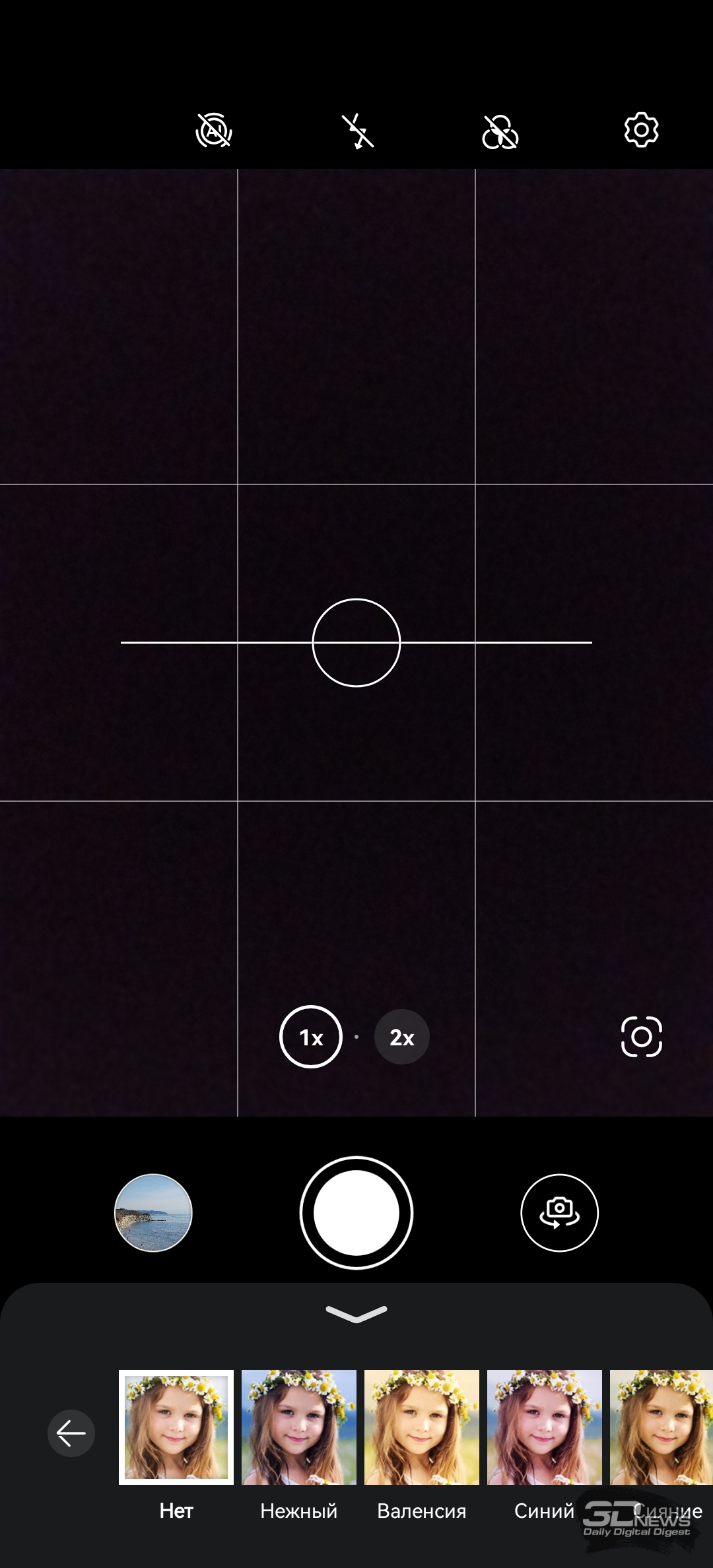Switch to 2x zoom
Screen dimensions: 713x1568
[x=401, y=1037]
